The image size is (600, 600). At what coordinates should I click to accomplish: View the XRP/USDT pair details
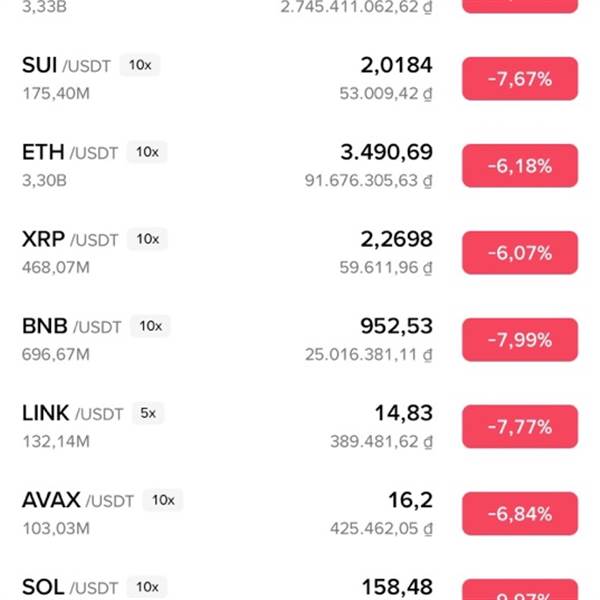[x=44, y=240]
